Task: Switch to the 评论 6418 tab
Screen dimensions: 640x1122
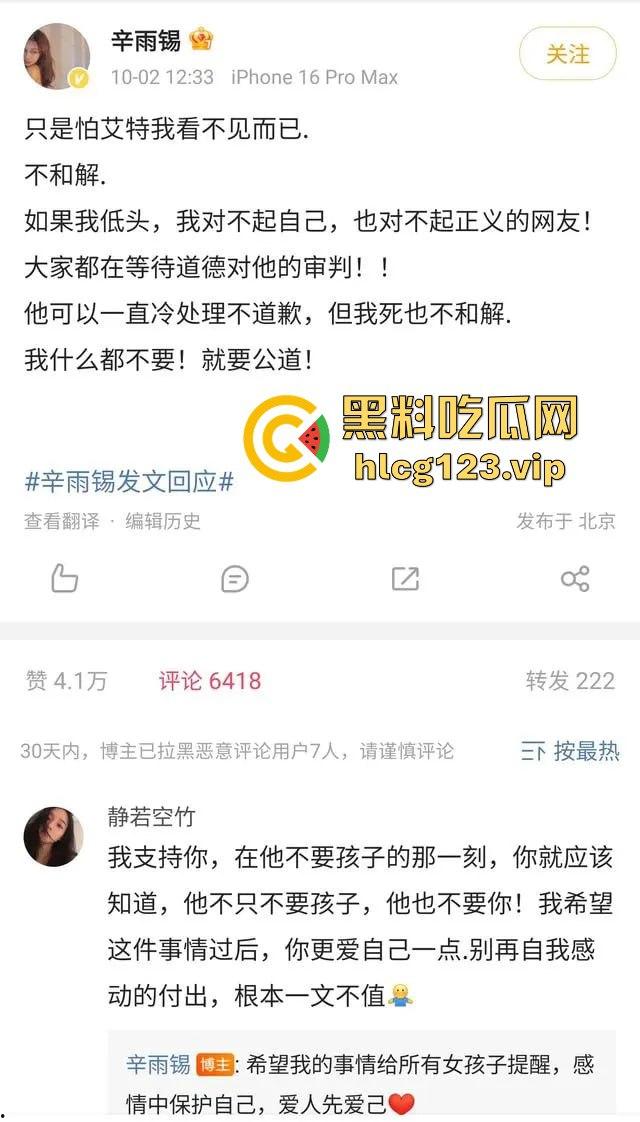Action: tap(210, 681)
